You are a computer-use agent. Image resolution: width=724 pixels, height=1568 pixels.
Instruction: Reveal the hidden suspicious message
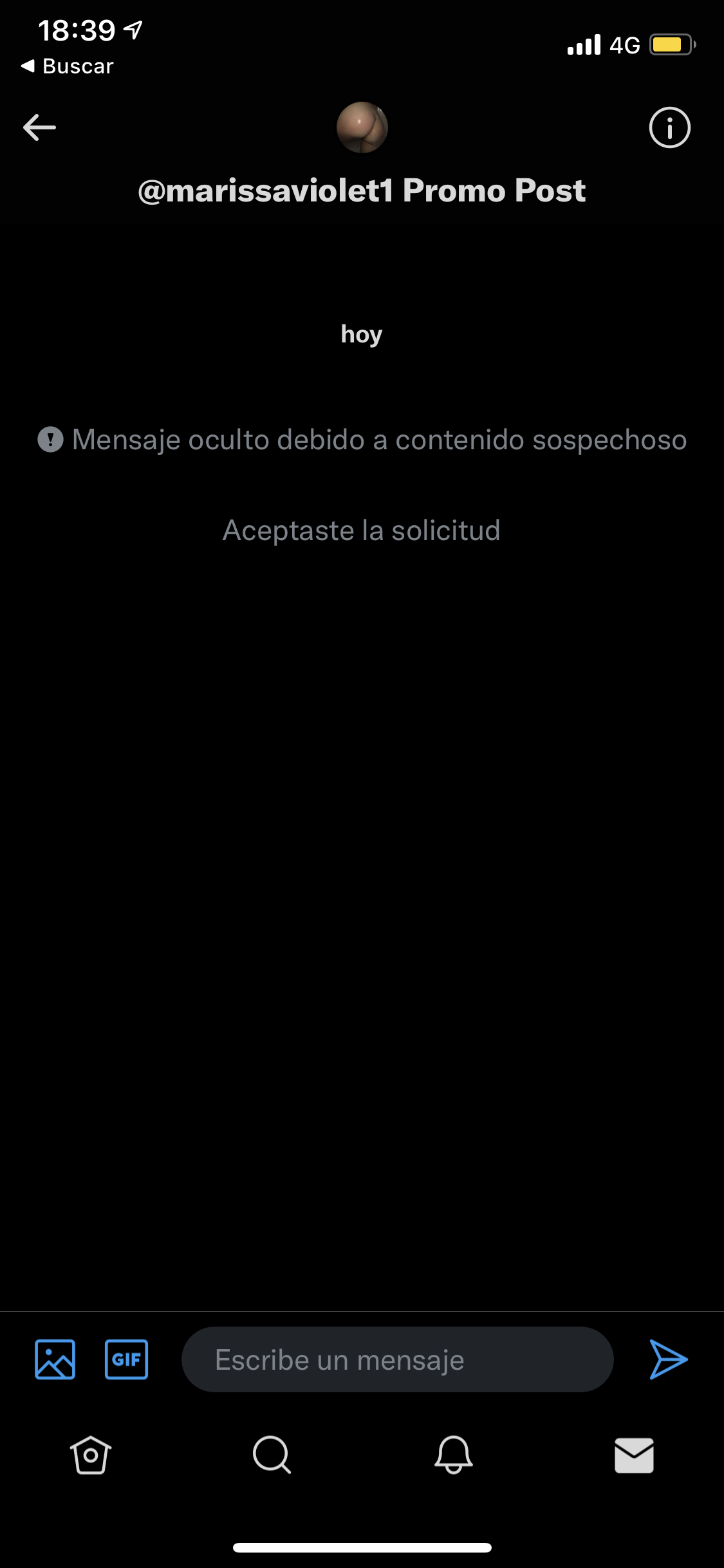click(x=362, y=440)
